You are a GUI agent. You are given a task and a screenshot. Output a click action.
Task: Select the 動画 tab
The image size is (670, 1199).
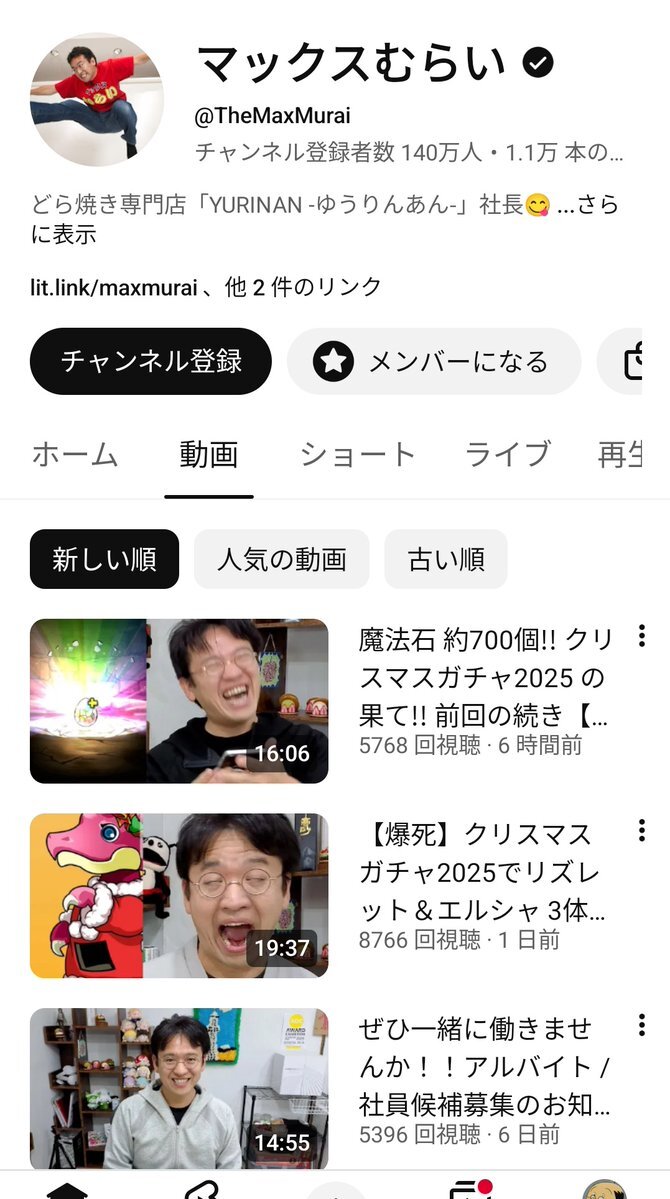[209, 454]
